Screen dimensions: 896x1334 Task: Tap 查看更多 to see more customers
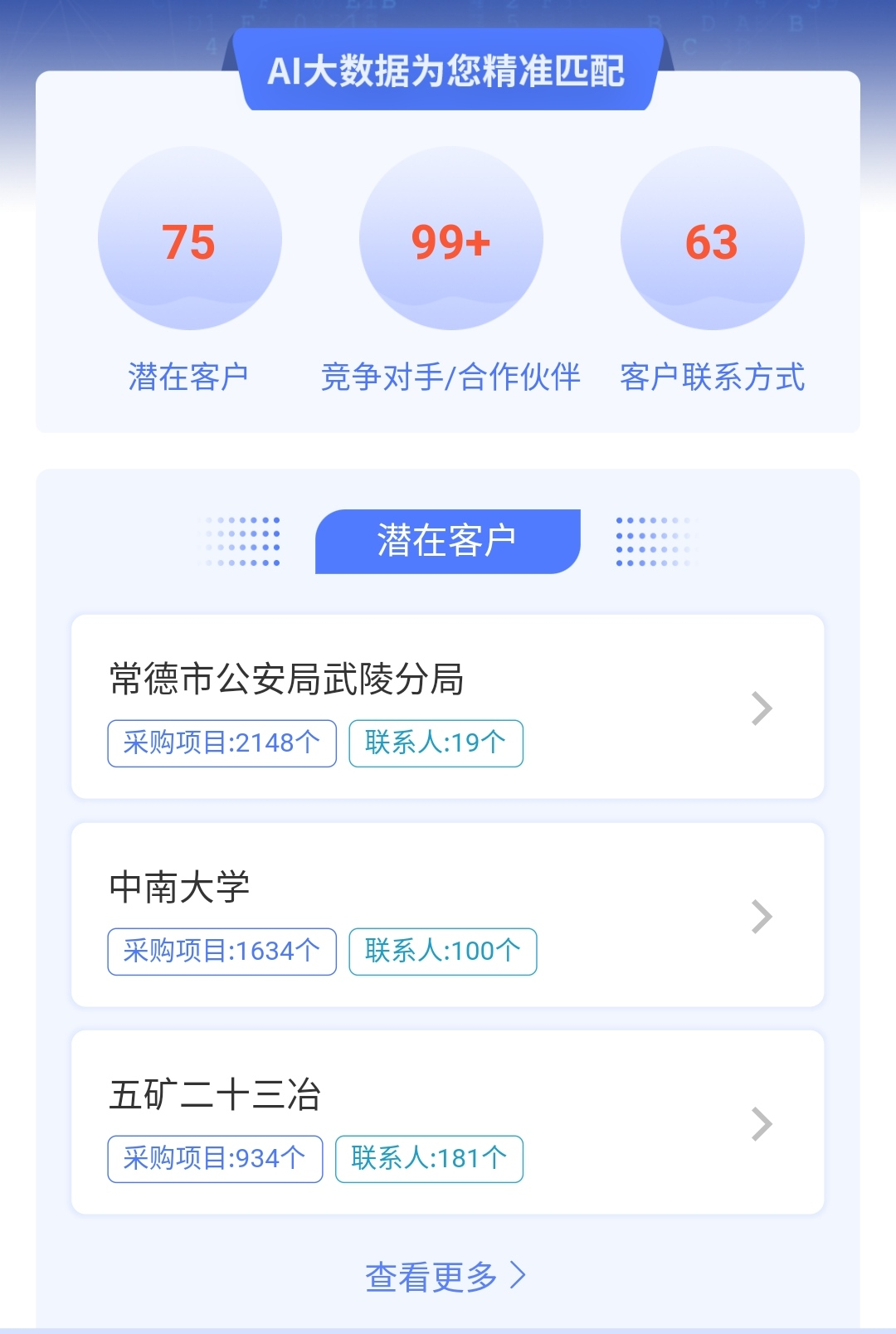pyautogui.click(x=446, y=1277)
